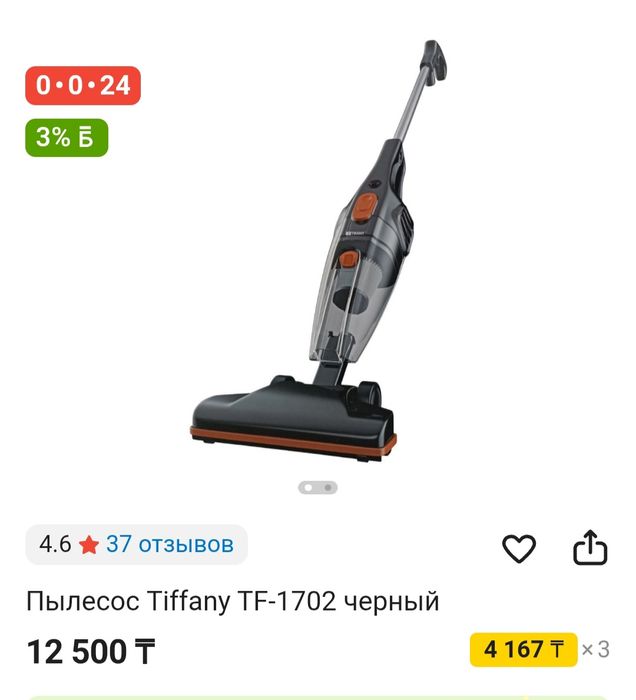The height and width of the screenshot is (700, 636).
Task: Share this Tiffany TF-1702 product
Action: [x=590, y=547]
